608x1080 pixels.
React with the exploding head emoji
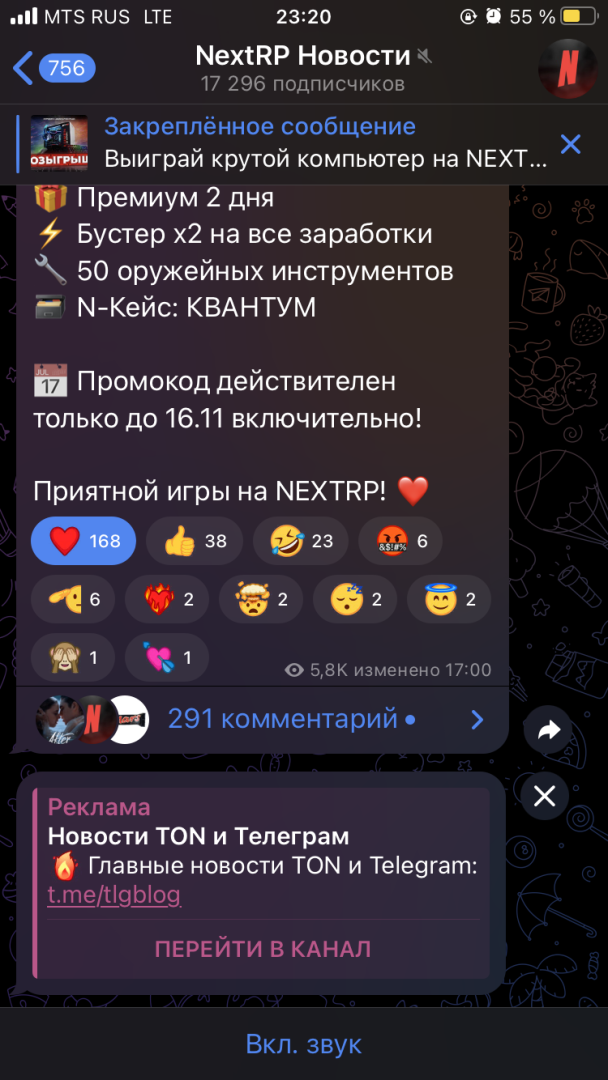264,599
